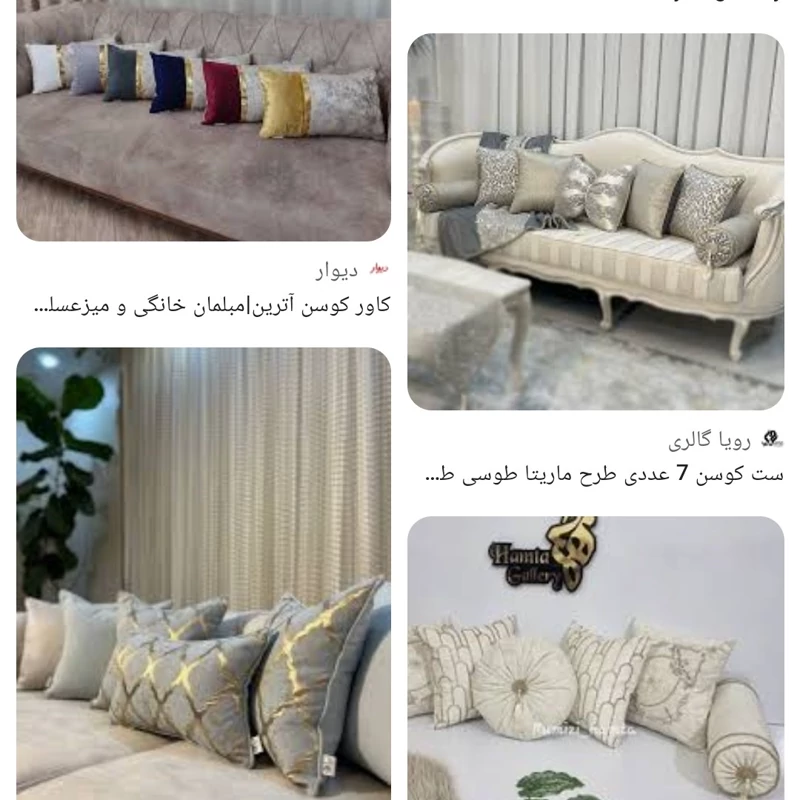
Task: Open the دیوار result titled کاور کوسن آترین
Action: [x=212, y=306]
